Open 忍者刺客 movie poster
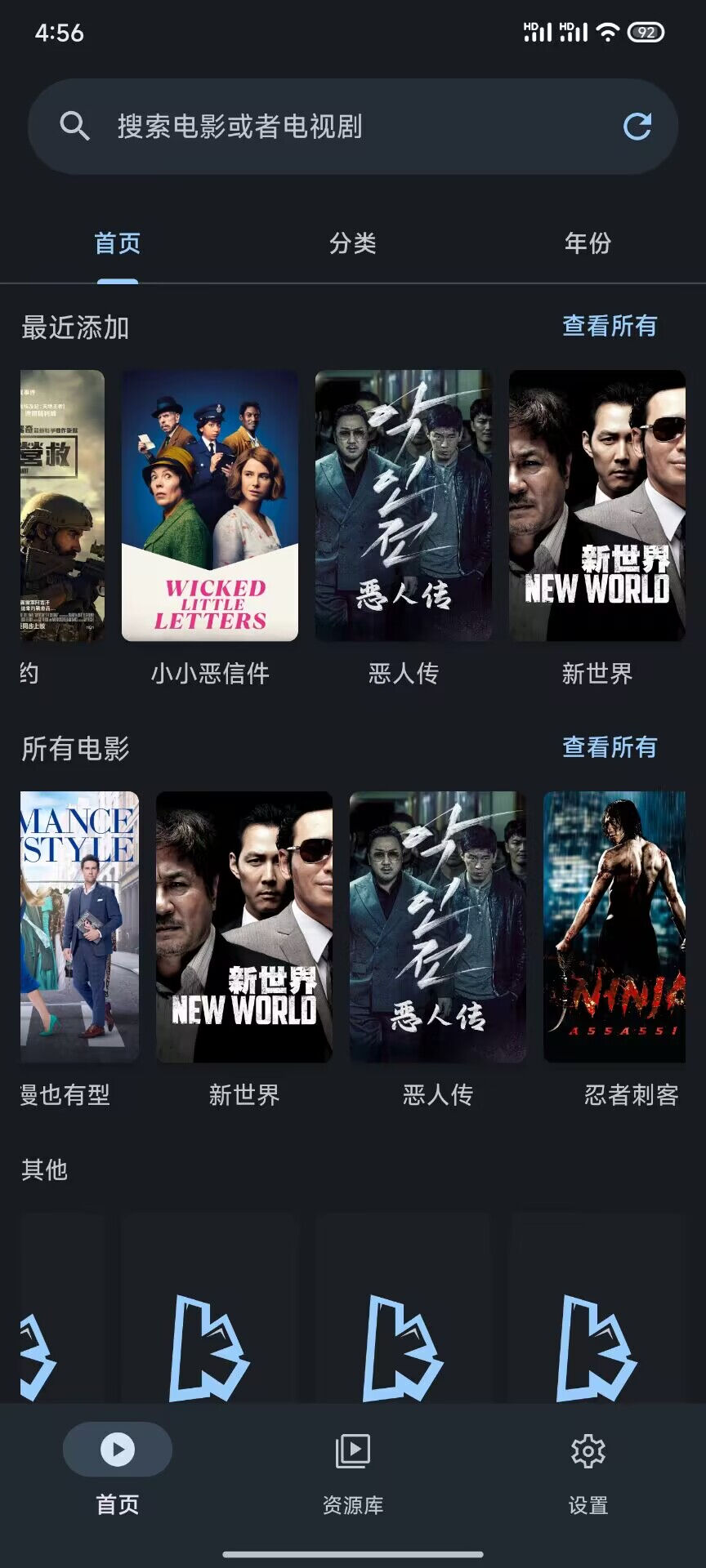The height and width of the screenshot is (1568, 706). point(614,927)
